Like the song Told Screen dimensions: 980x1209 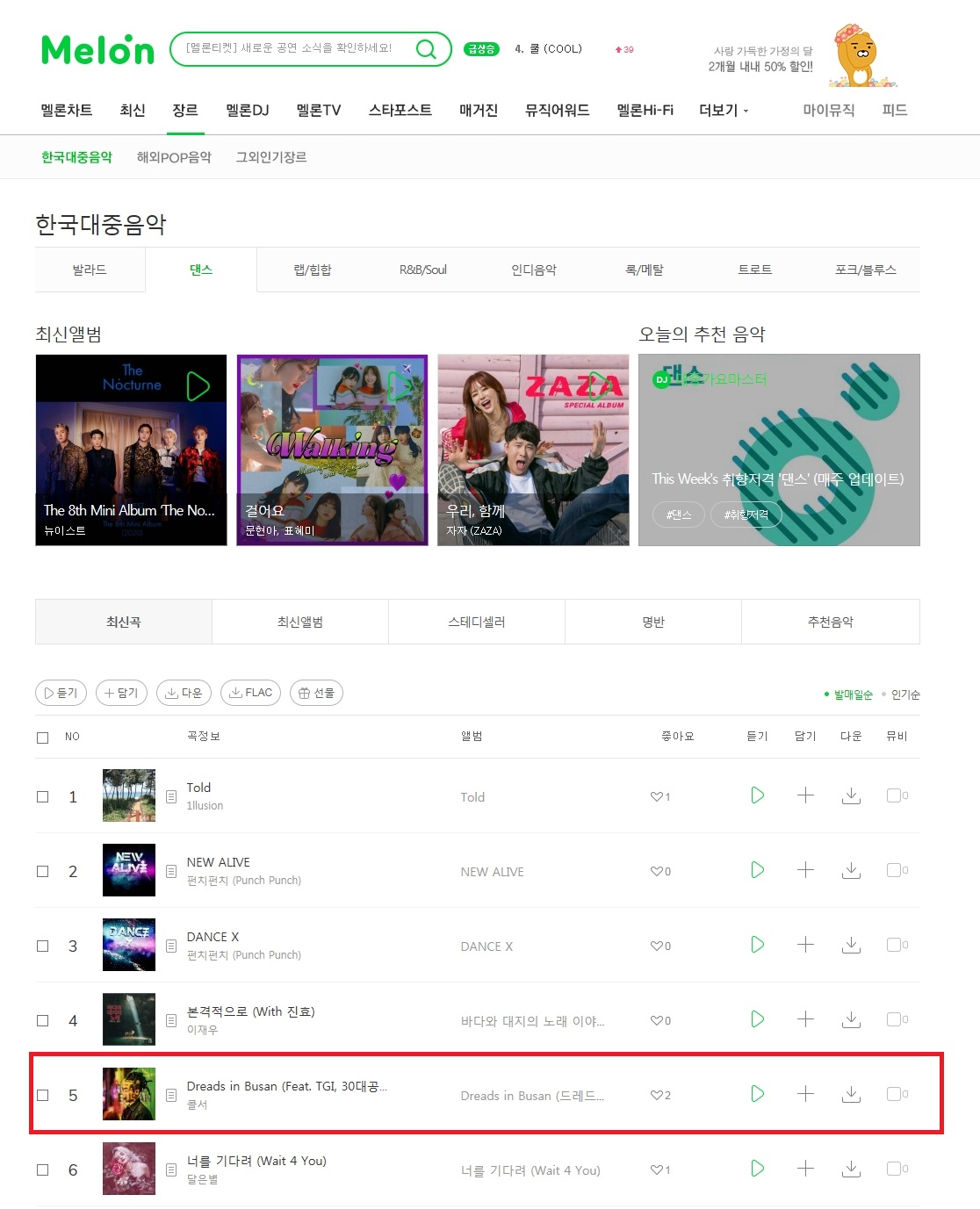(x=656, y=796)
